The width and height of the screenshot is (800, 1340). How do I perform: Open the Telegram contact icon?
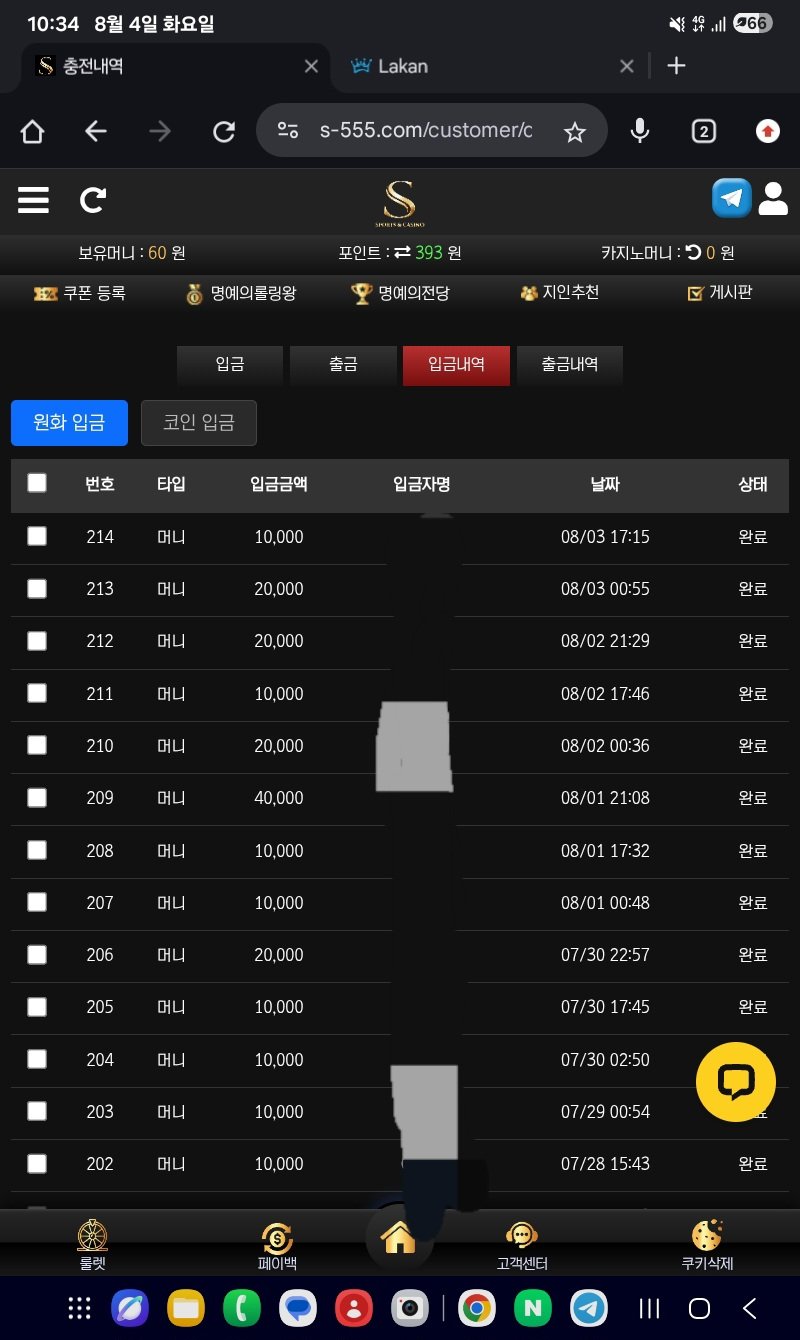coord(732,198)
